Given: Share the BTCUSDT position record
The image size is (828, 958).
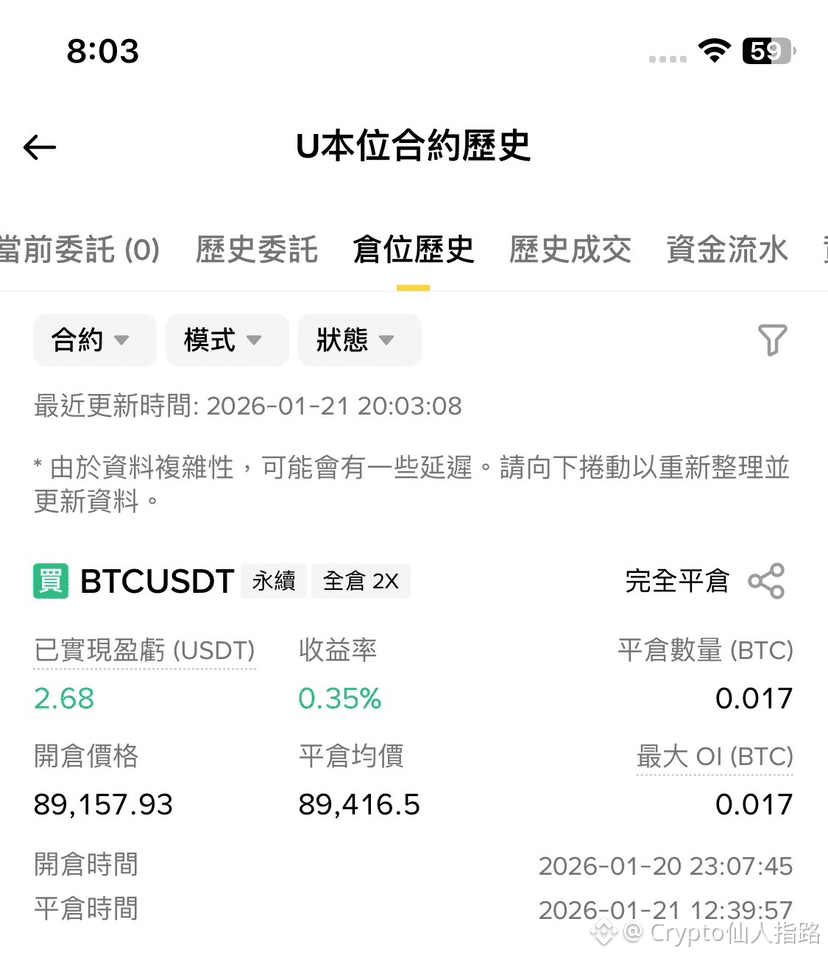Looking at the screenshot, I should 766,581.
